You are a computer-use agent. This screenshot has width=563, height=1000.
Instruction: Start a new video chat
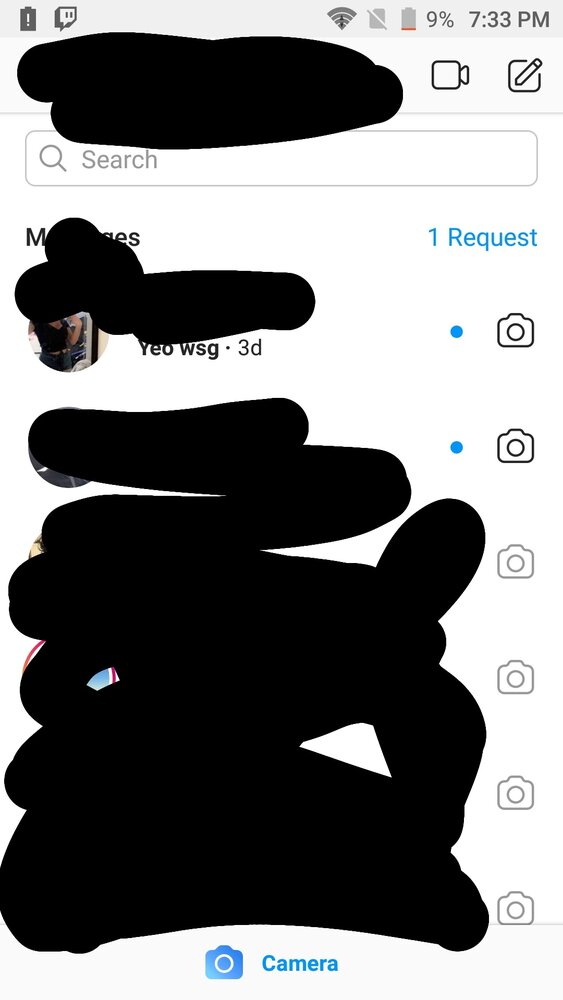click(450, 75)
